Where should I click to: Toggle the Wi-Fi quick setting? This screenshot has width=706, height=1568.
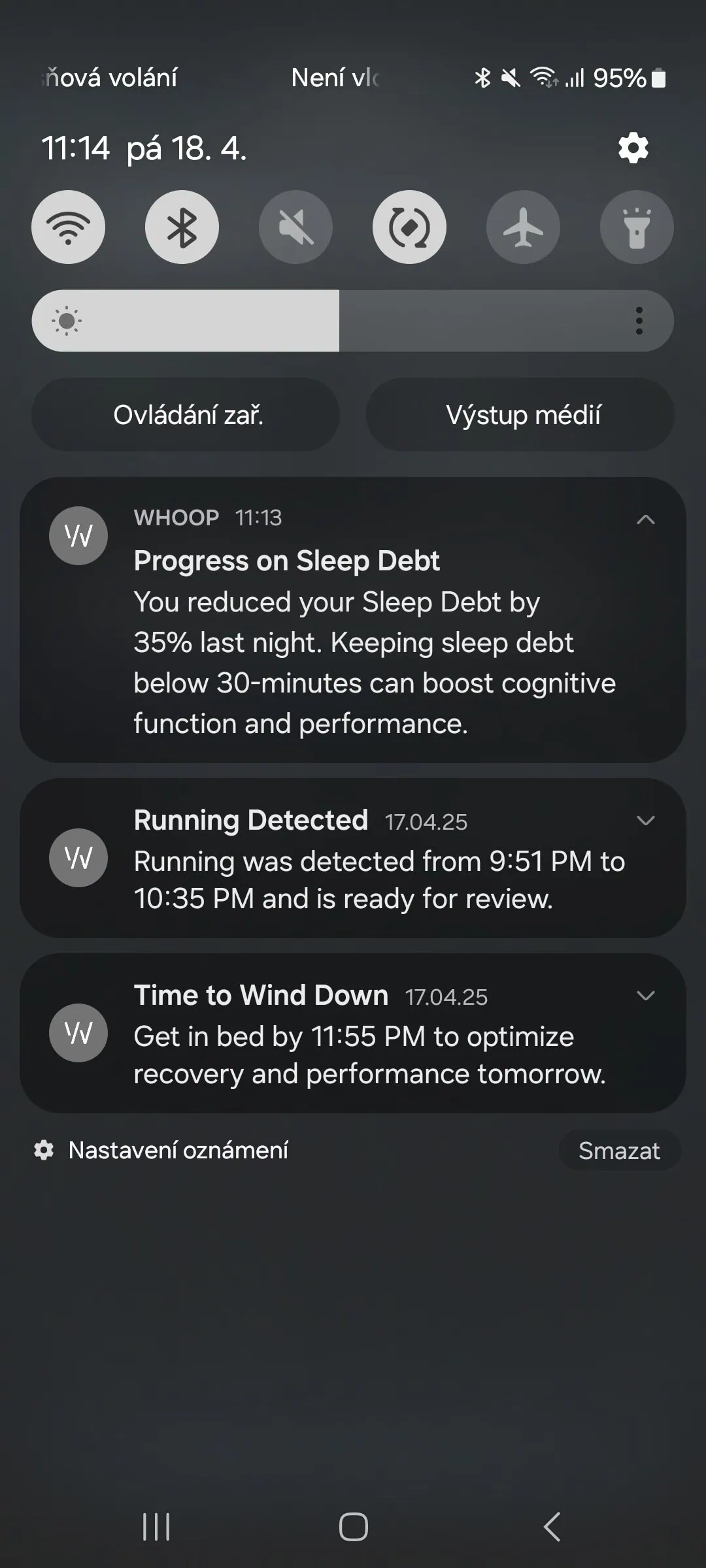click(68, 227)
